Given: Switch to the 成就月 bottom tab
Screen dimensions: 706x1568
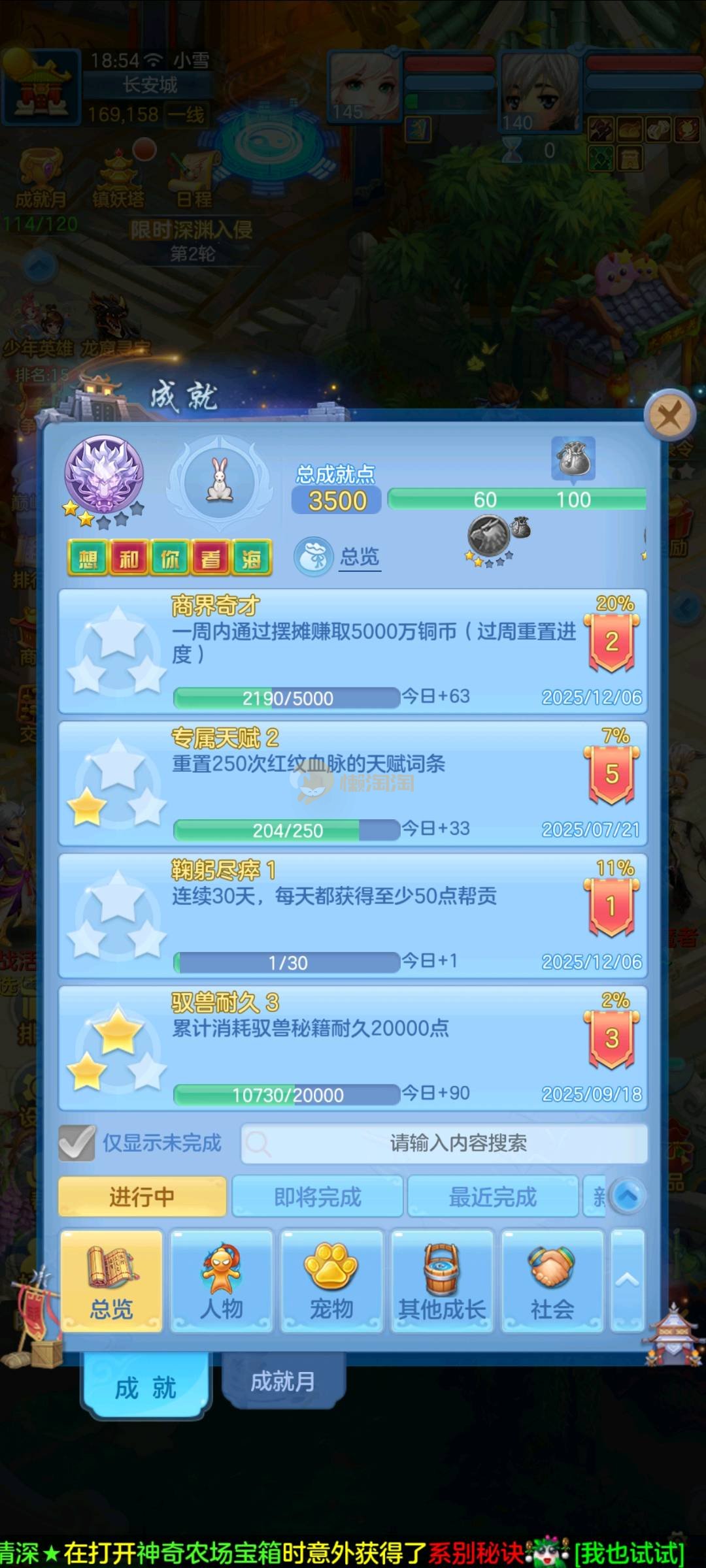Looking at the screenshot, I should 283,1380.
